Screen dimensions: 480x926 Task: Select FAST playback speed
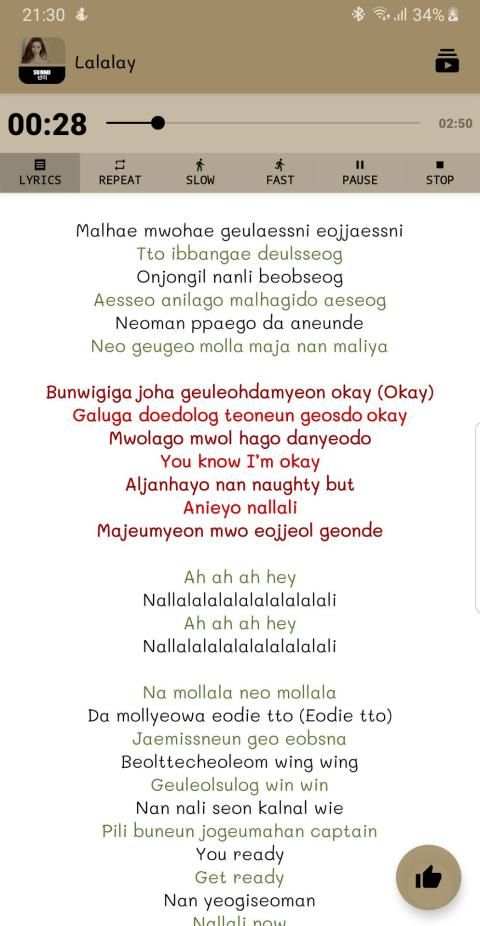pos(280,173)
